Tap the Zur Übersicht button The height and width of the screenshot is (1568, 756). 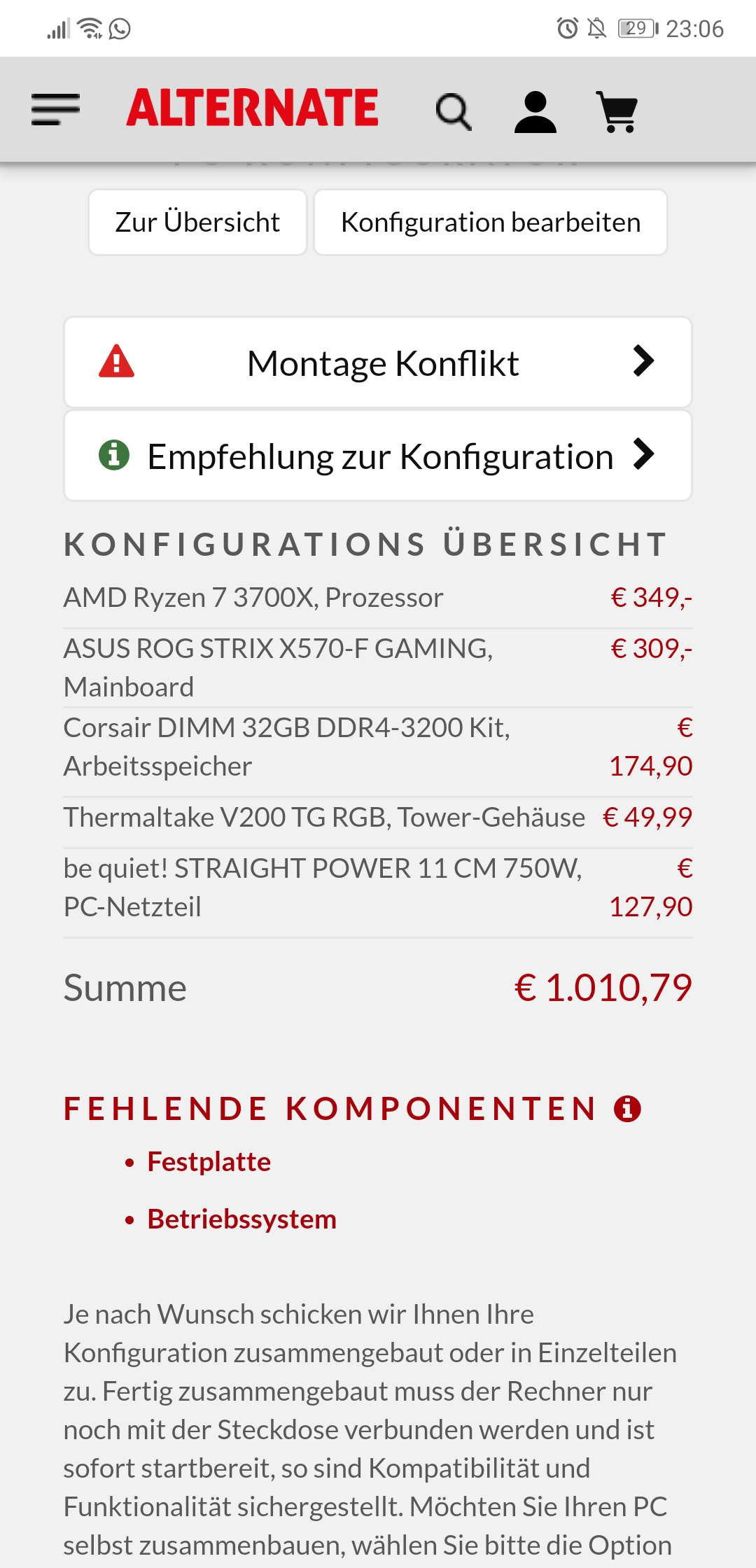197,223
